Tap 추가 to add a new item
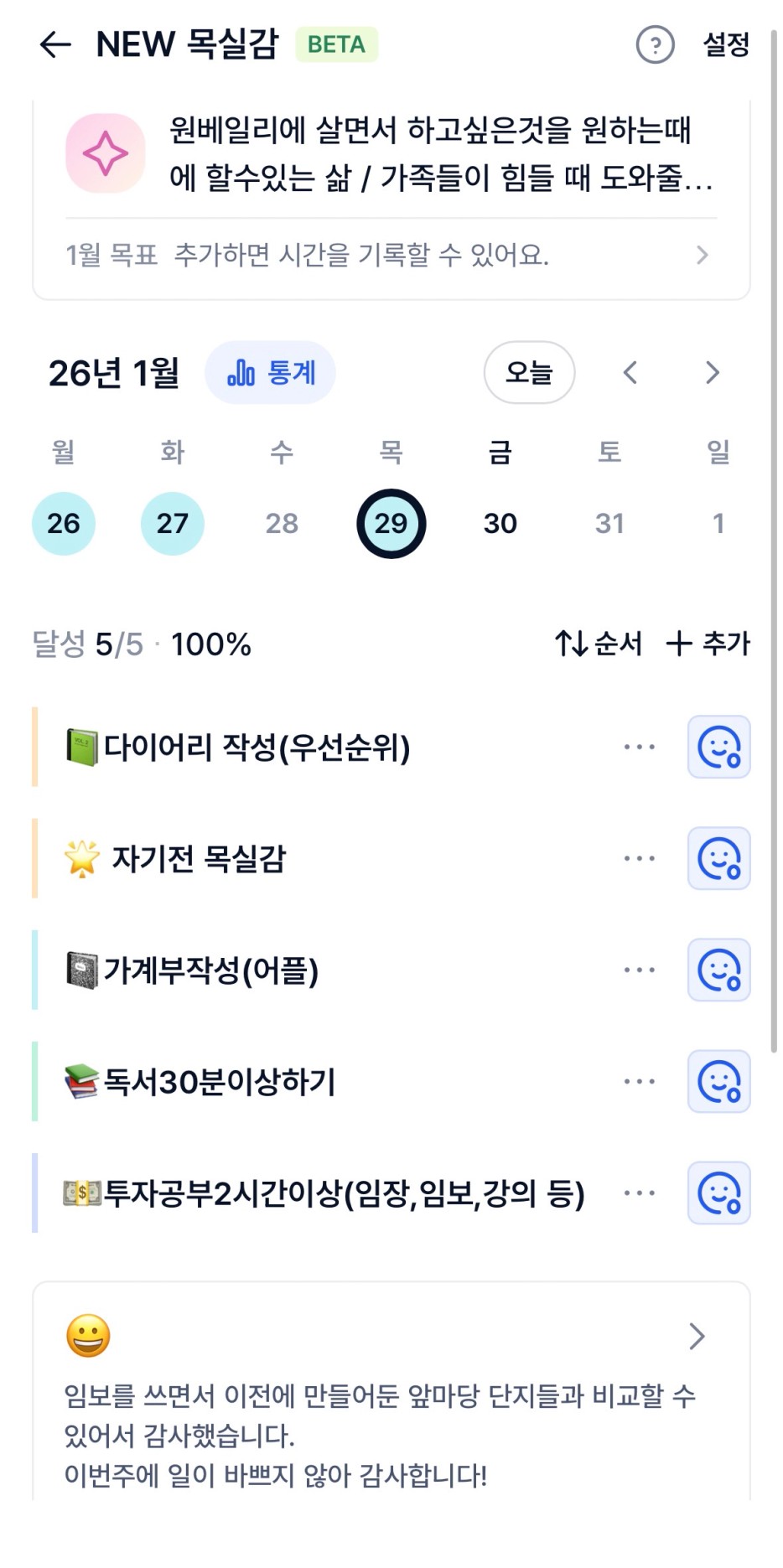783x1568 pixels. [x=708, y=644]
